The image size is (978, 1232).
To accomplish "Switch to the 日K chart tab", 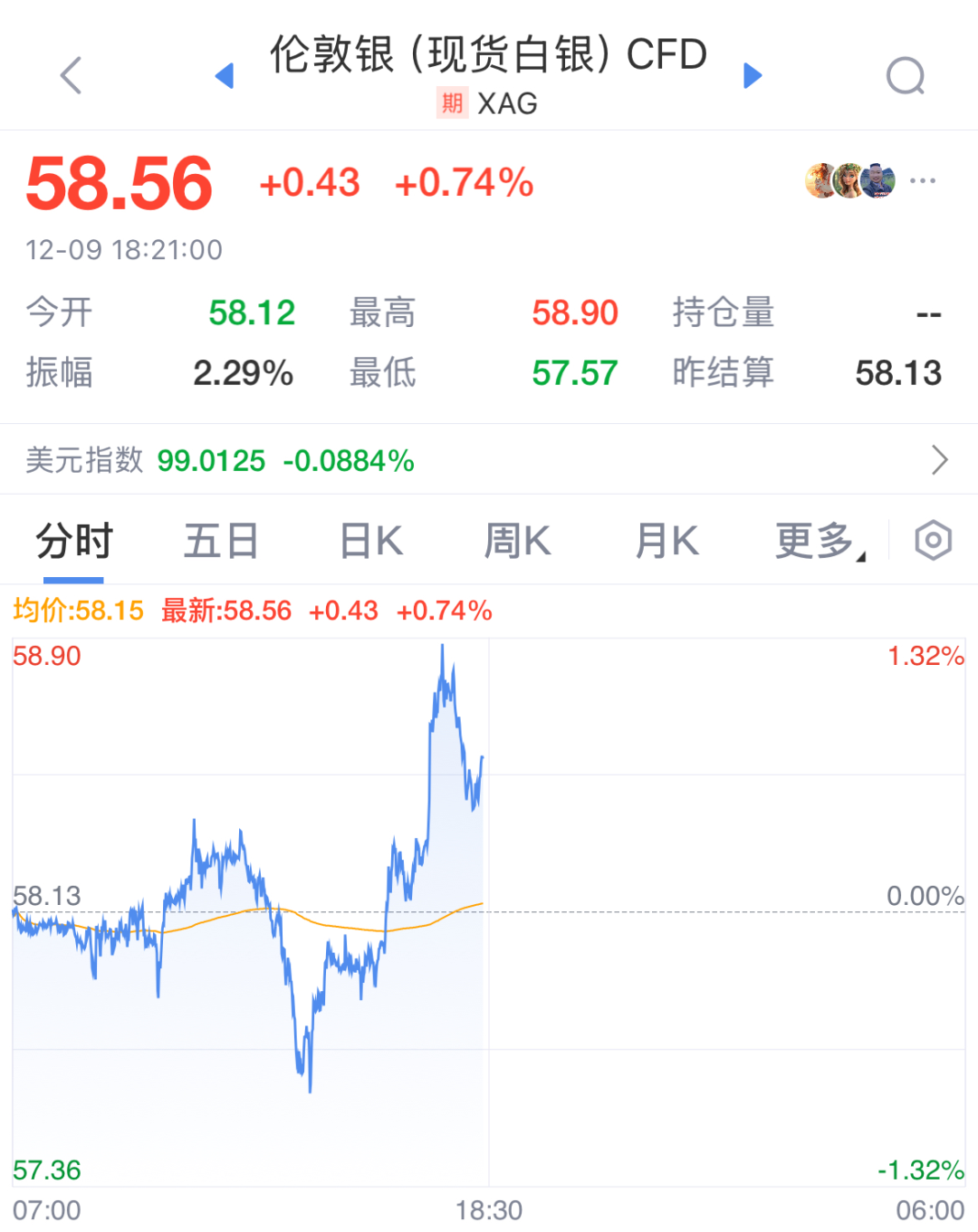I will [x=370, y=542].
